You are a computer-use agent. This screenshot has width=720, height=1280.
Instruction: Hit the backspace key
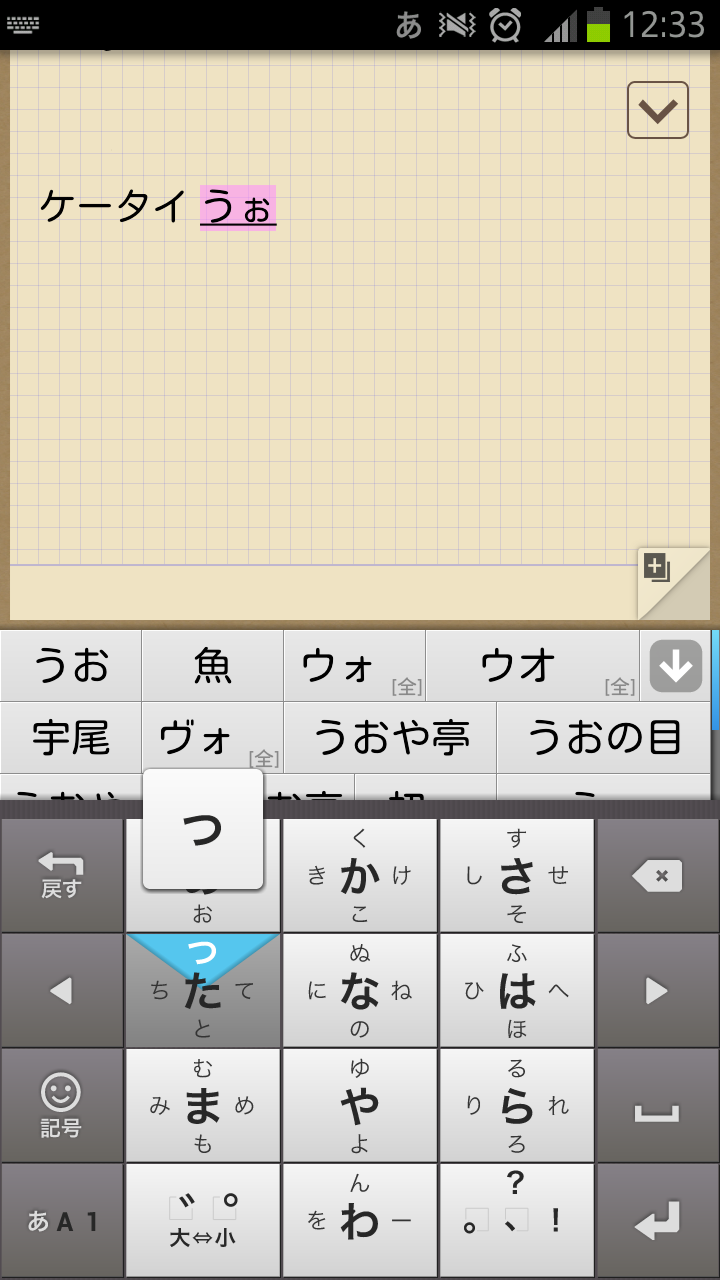pos(657,876)
